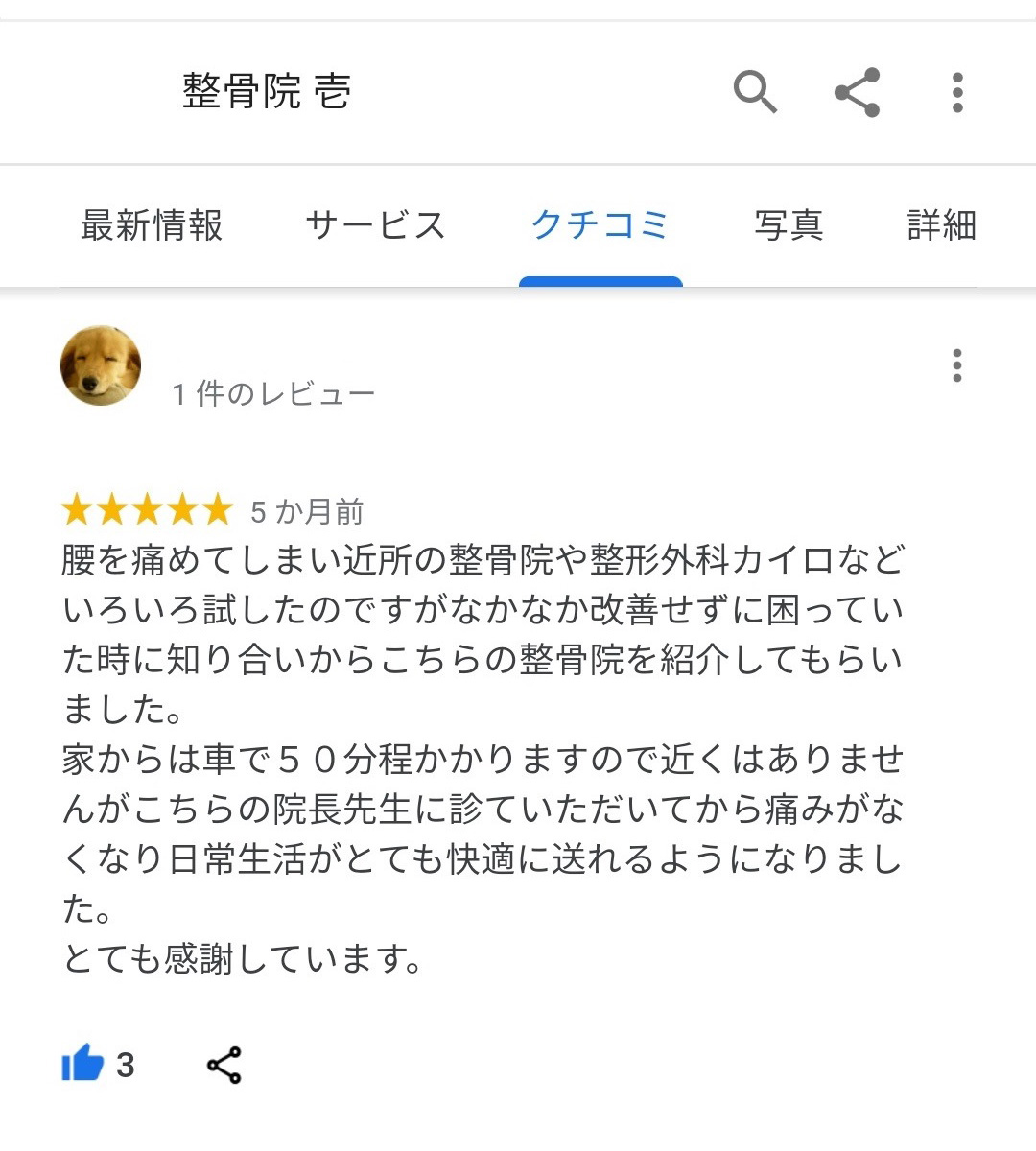The height and width of the screenshot is (1151, 1036).
Task: Switch to the 最新情報 tab
Action: pyautogui.click(x=152, y=225)
